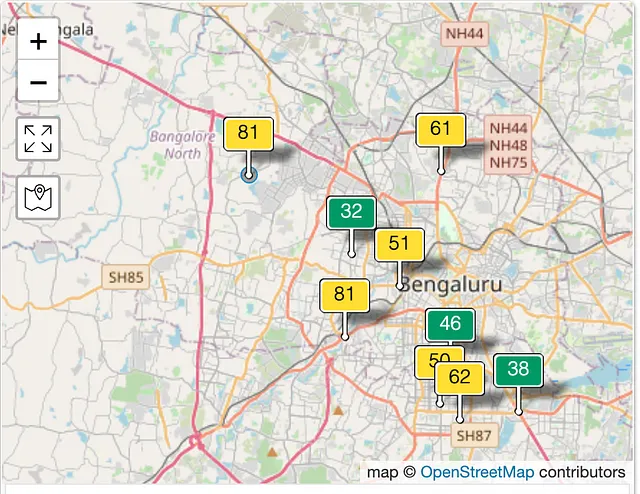Screen dimensions: 640x494
Task: Open the green 38 marker
Action: 518,370
